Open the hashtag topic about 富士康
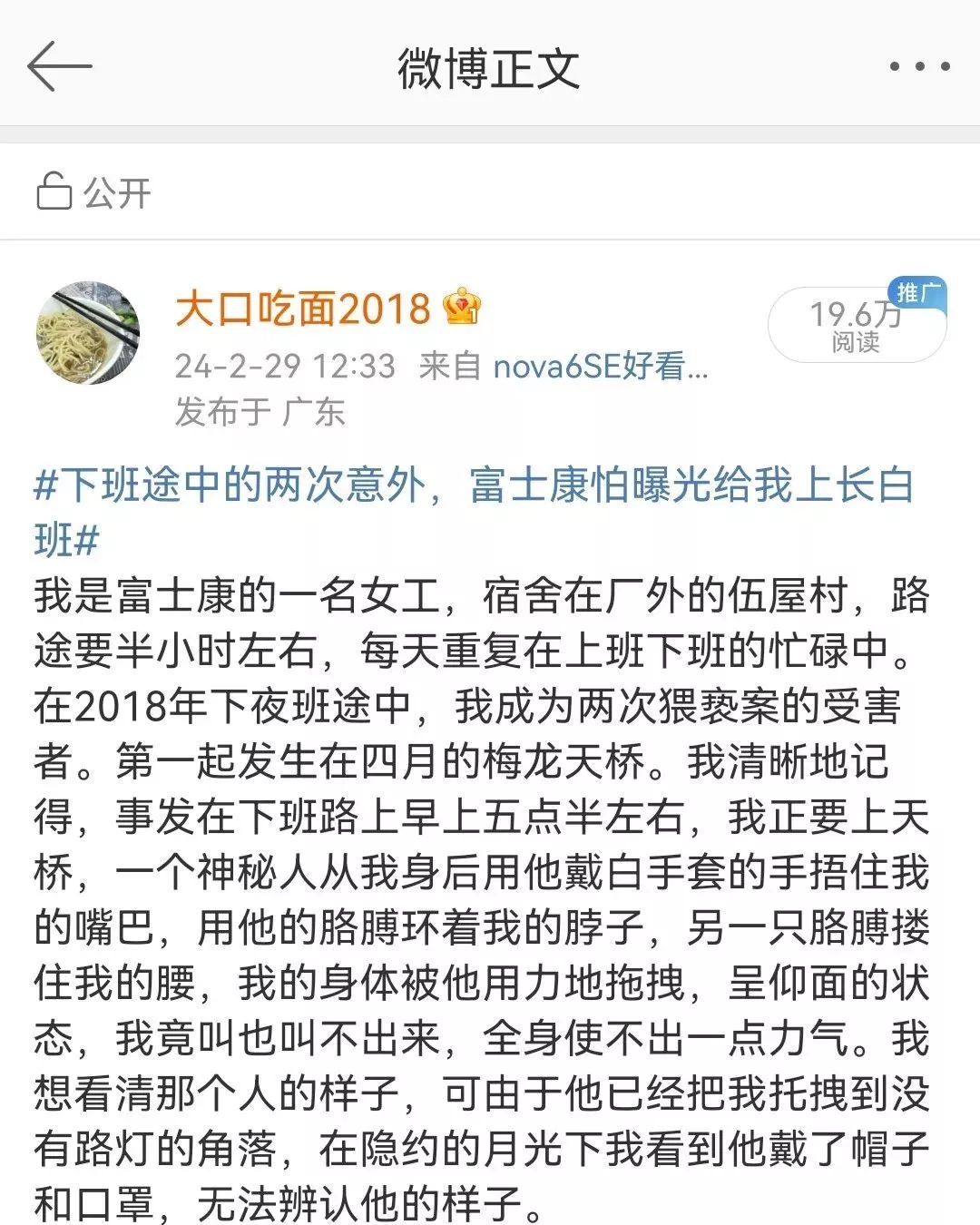 (472, 486)
